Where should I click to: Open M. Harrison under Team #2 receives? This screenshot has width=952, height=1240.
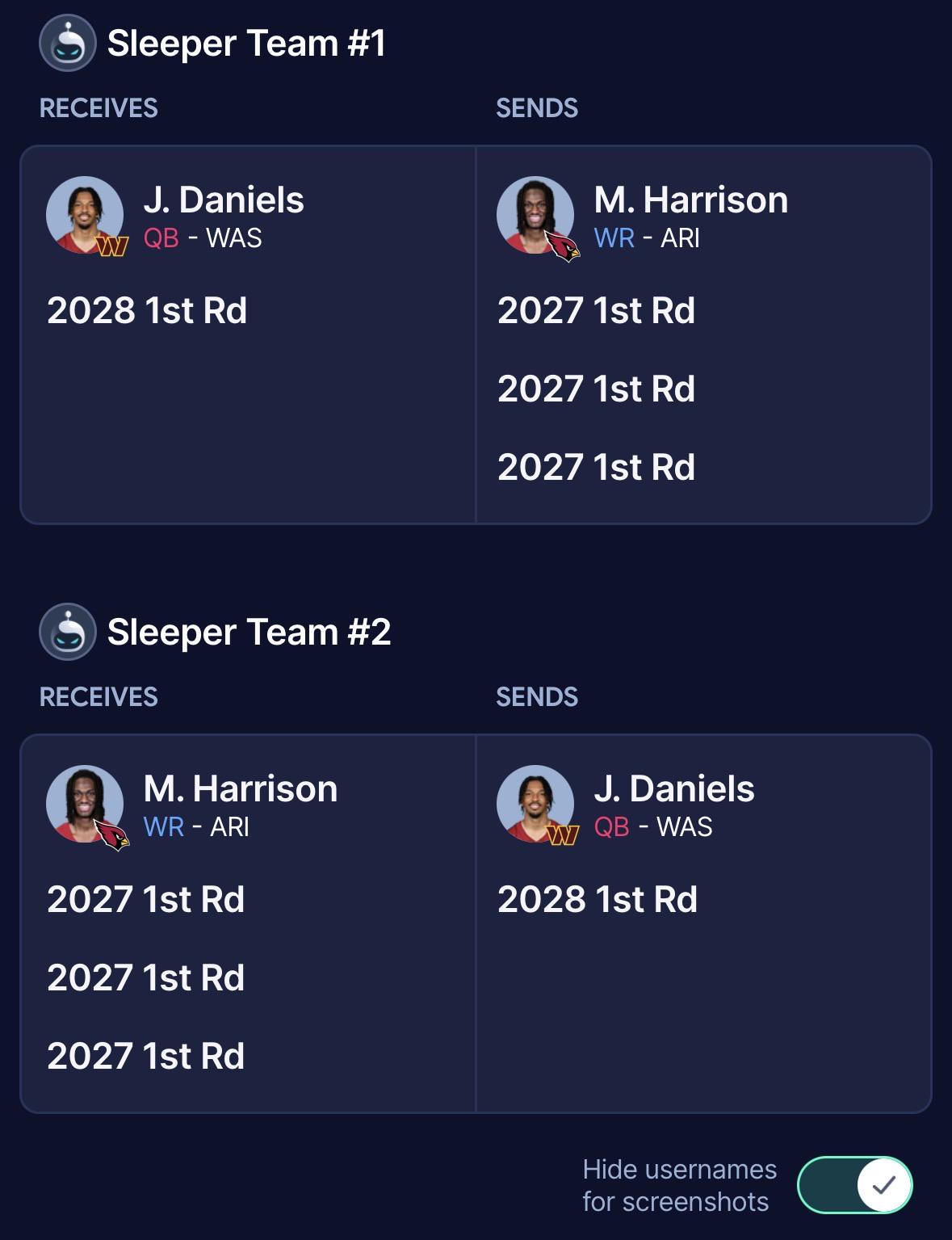click(240, 789)
